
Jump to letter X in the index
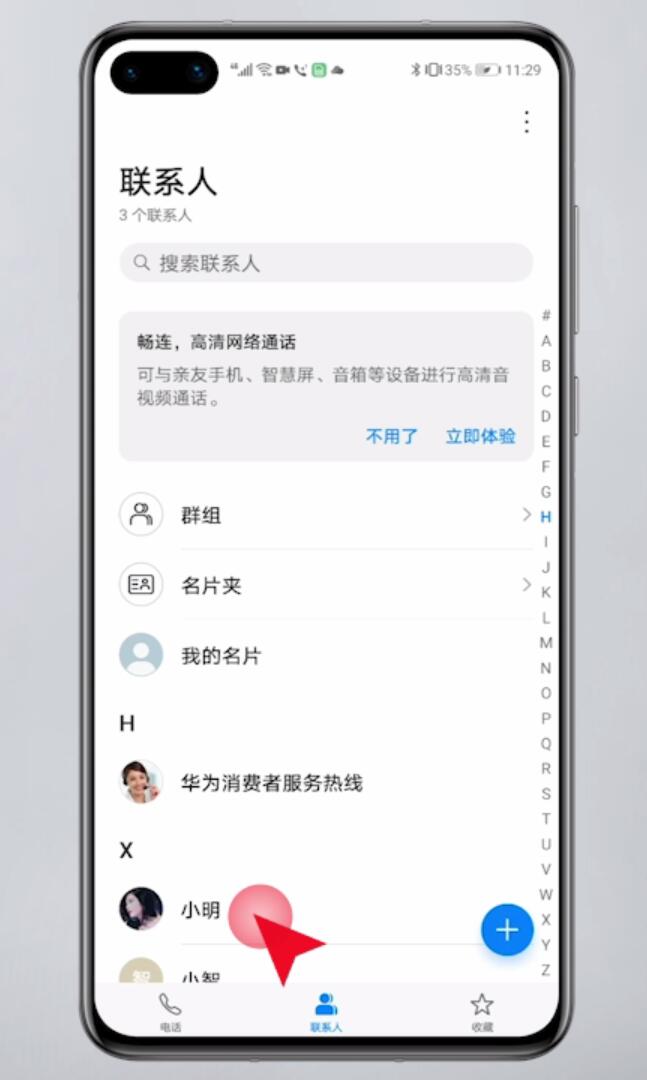tap(546, 920)
